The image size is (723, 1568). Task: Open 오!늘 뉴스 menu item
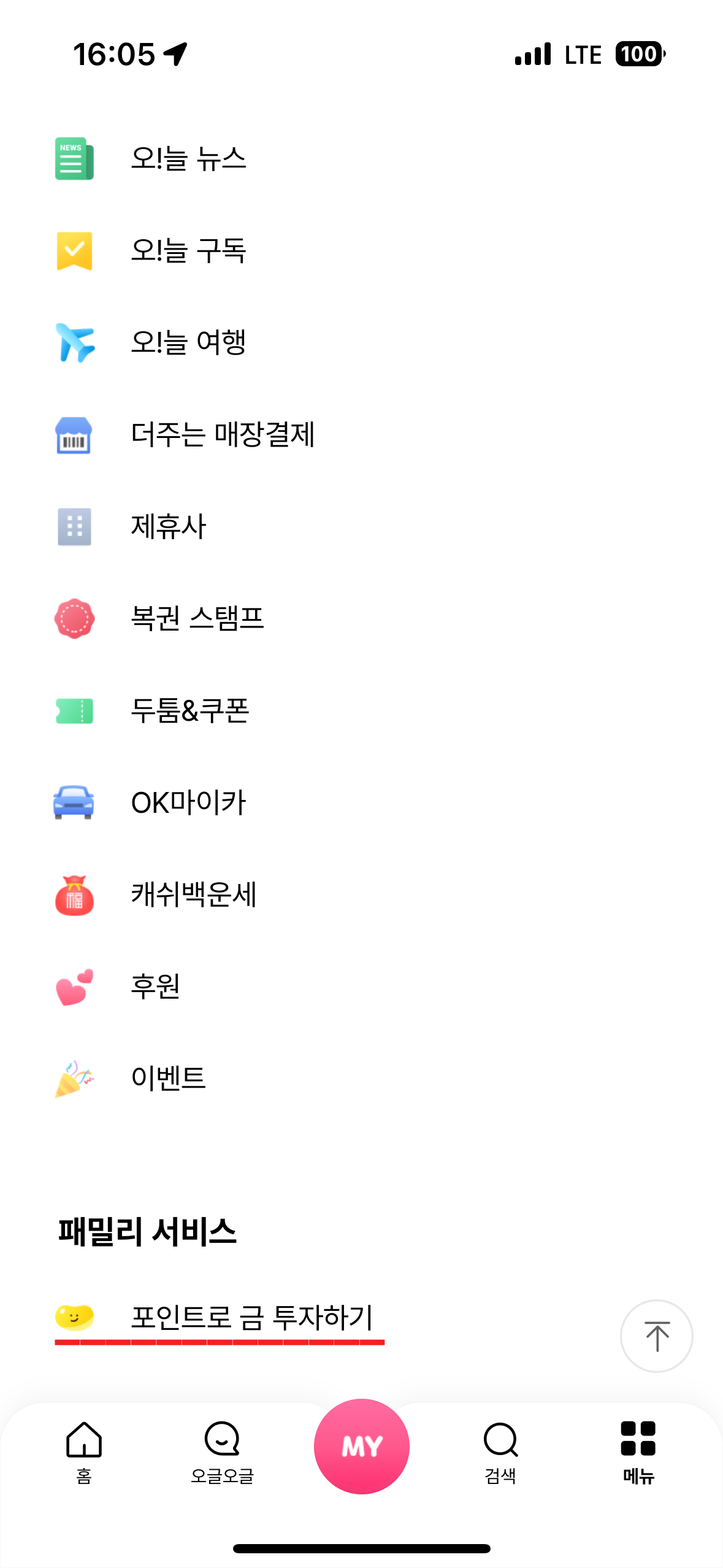[361, 158]
